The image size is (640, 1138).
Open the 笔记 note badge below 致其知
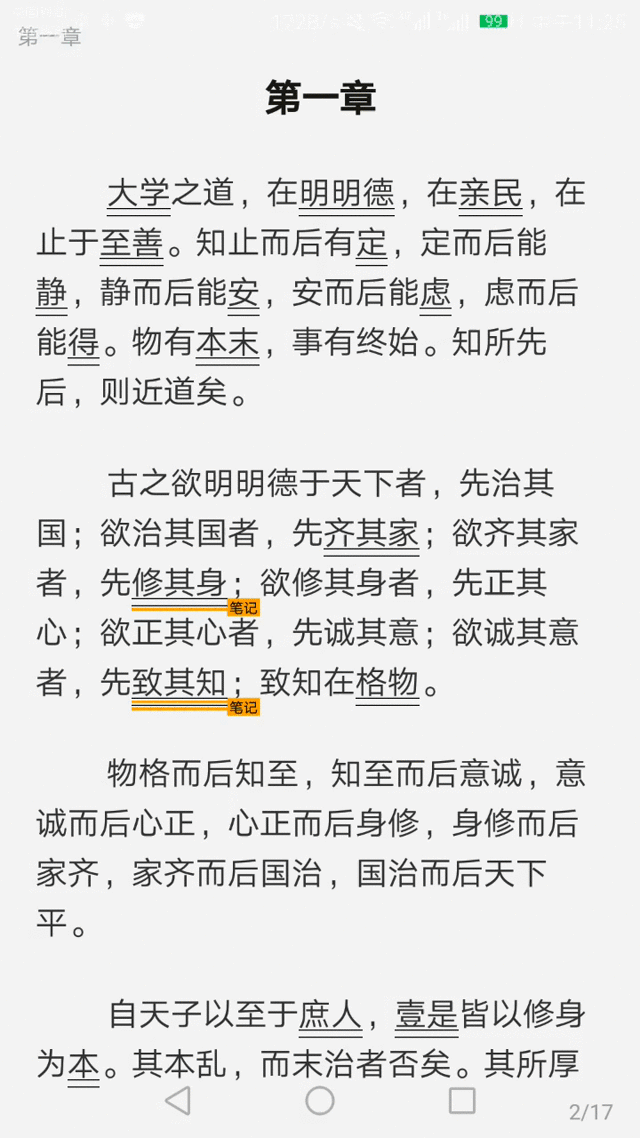pyautogui.click(x=243, y=707)
